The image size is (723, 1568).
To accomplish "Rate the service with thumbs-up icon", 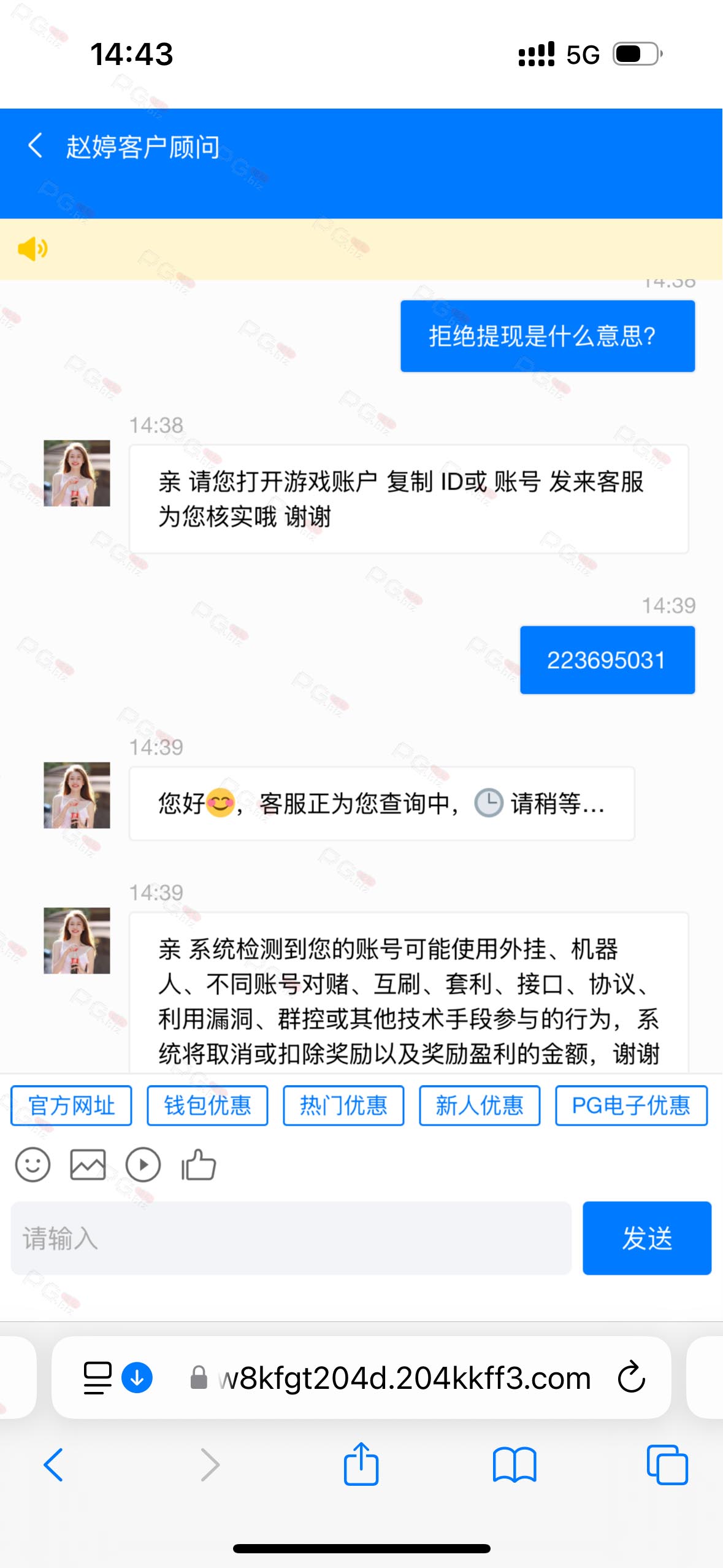I will coord(199,1164).
